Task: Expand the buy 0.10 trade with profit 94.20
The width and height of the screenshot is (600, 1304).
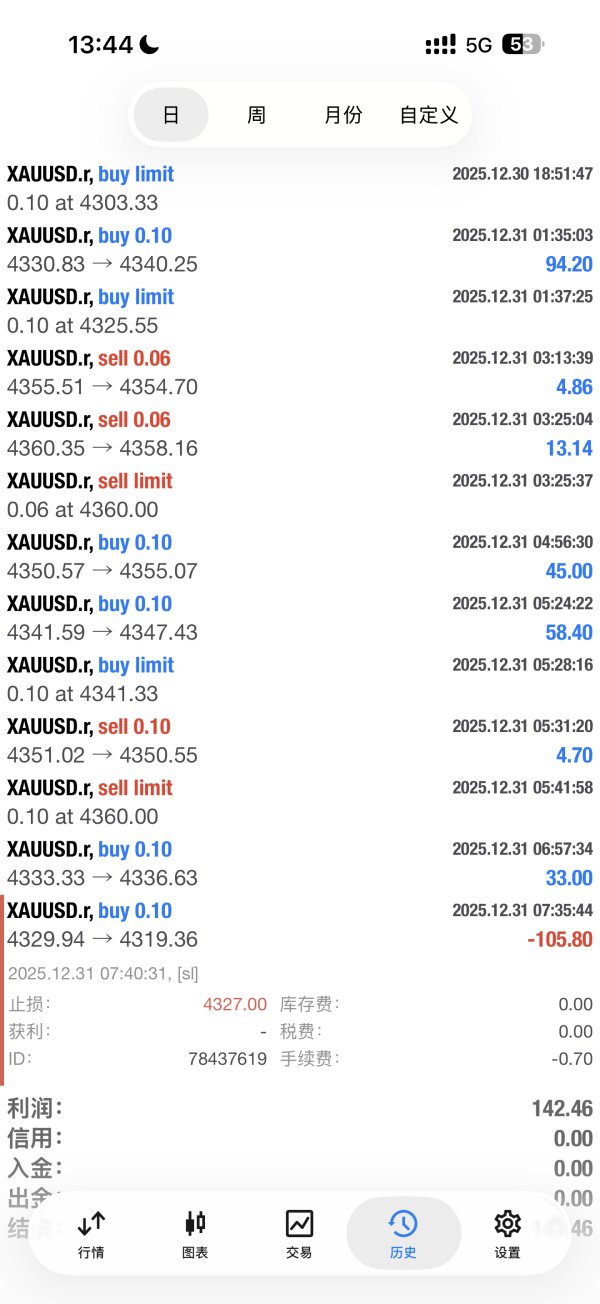Action: [300, 250]
